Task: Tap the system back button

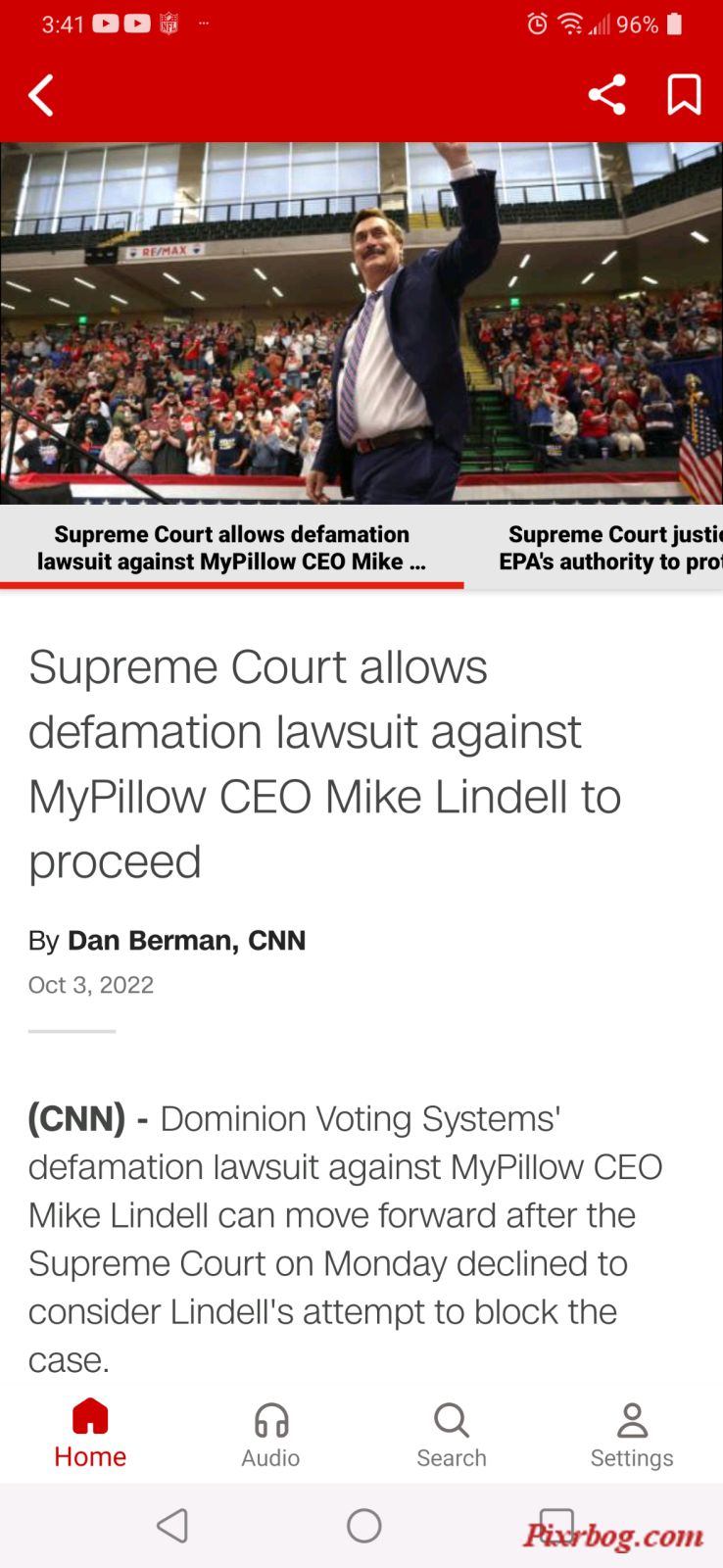Action: click(x=173, y=1526)
